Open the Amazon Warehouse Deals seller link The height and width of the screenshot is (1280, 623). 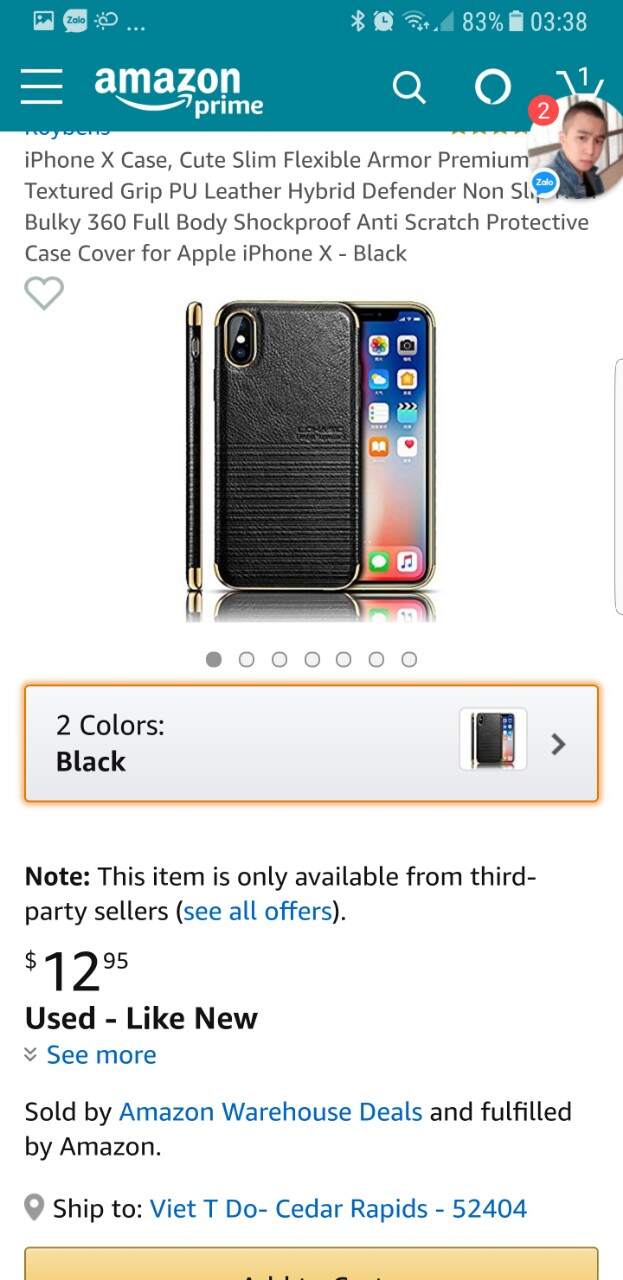(x=270, y=1112)
